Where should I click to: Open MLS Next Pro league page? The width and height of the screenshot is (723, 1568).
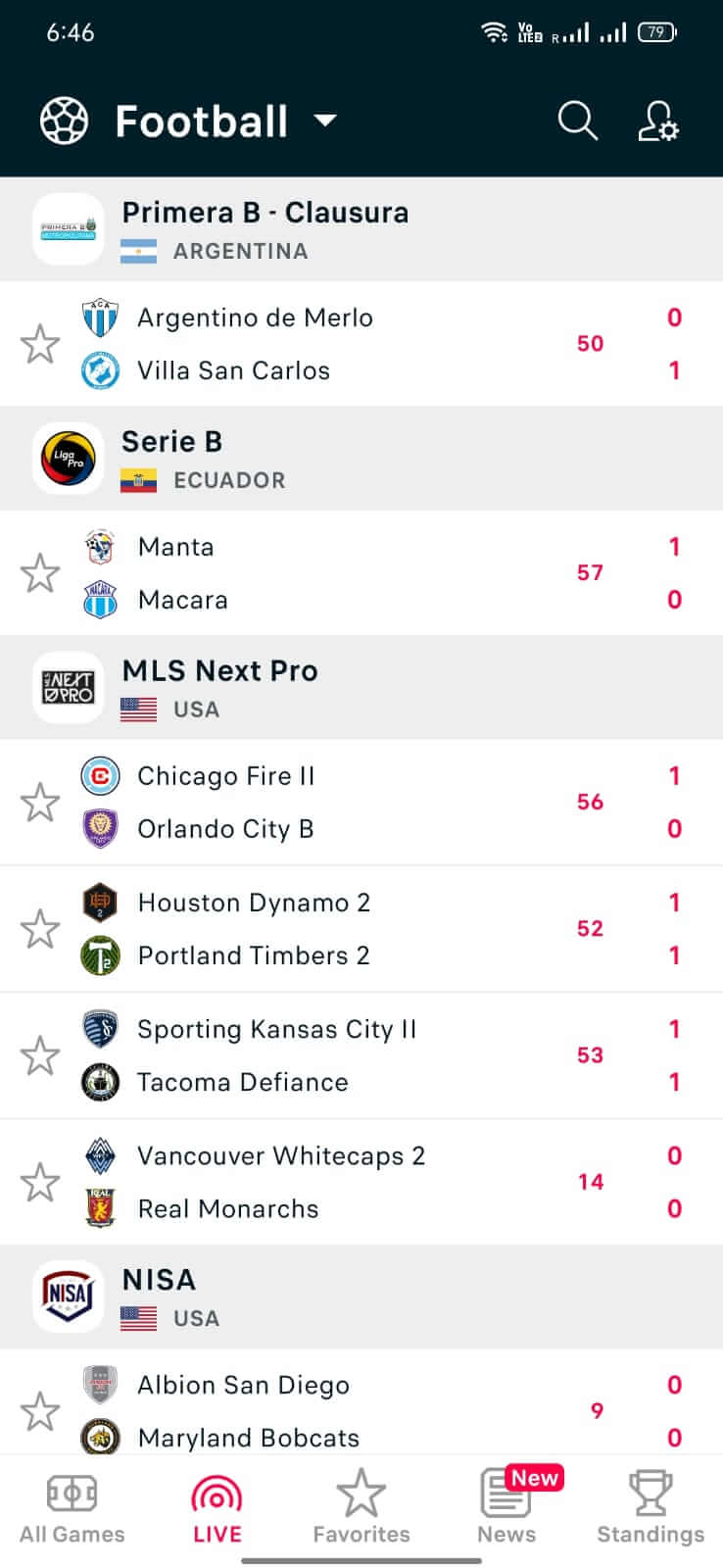pos(361,688)
